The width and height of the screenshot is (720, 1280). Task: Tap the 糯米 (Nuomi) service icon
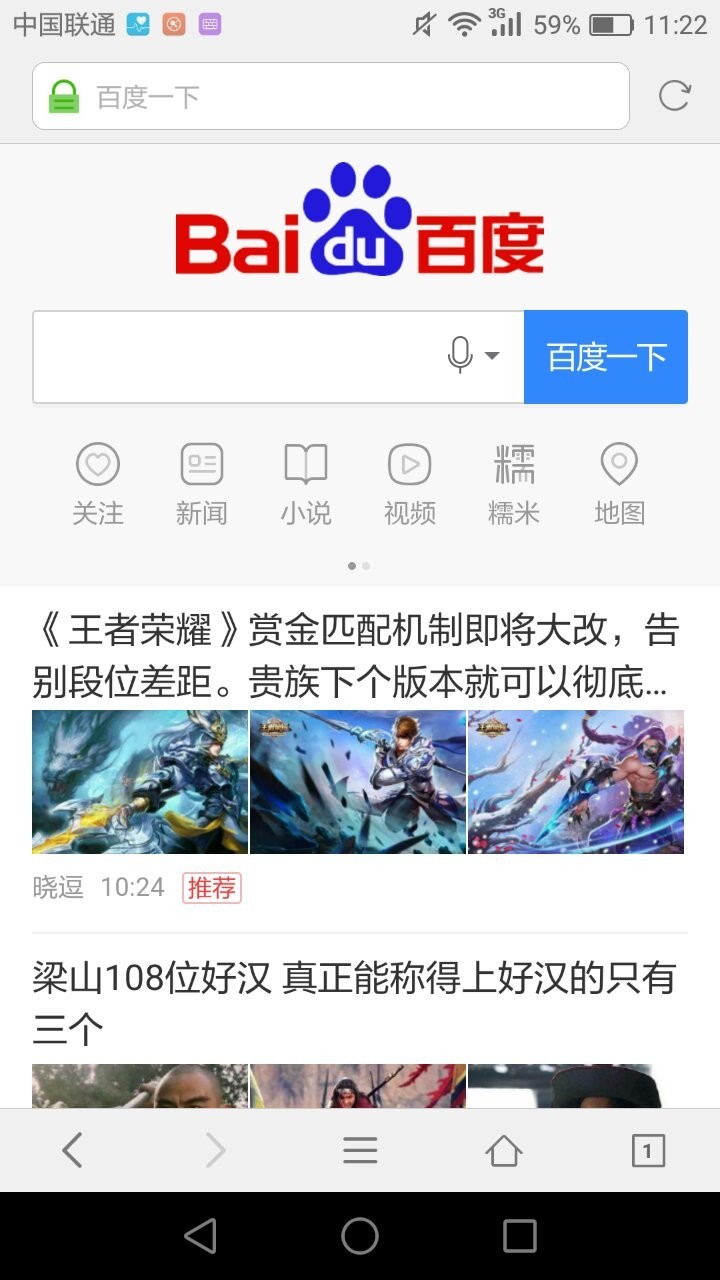tap(514, 463)
